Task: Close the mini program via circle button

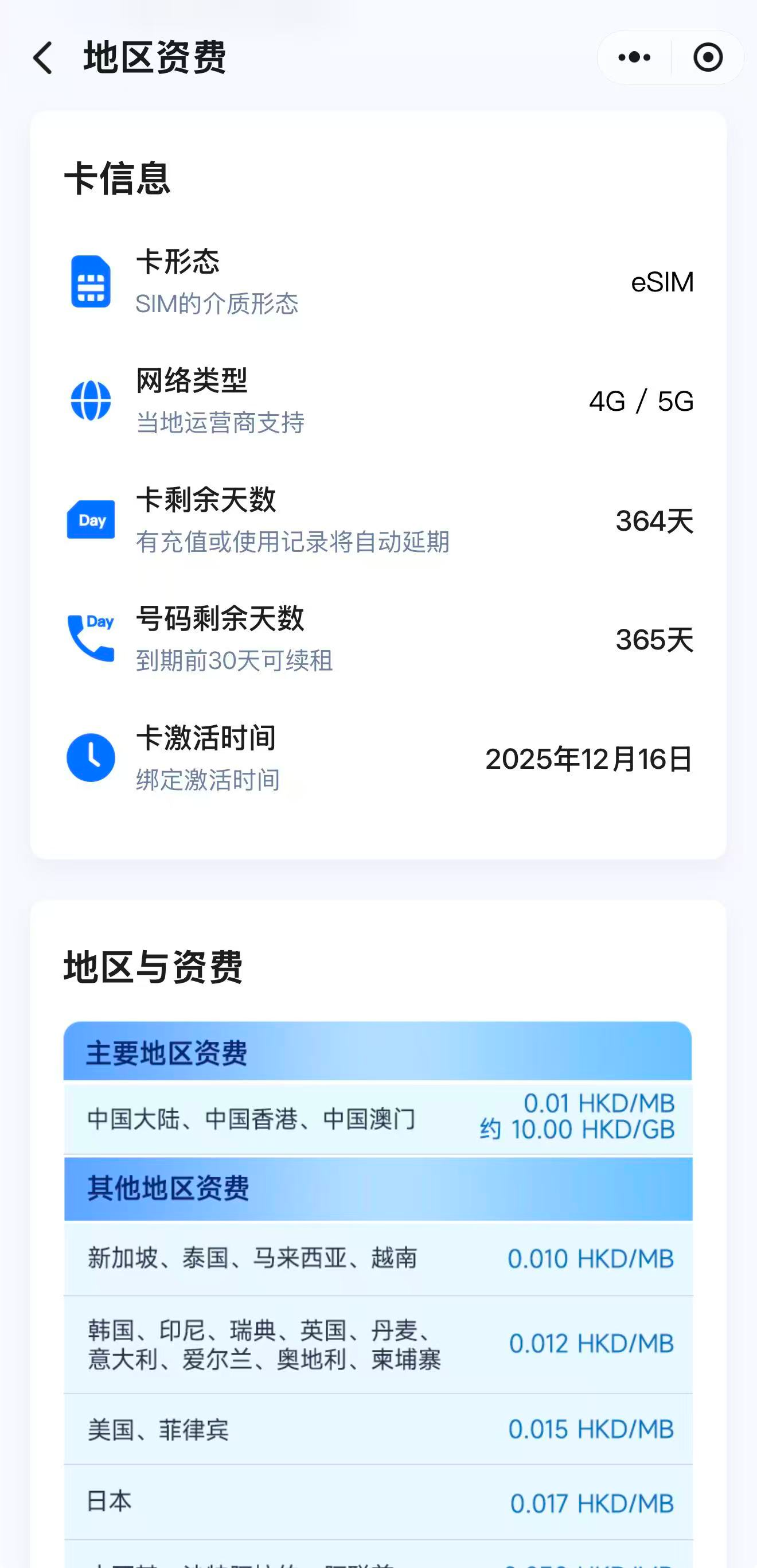Action: (x=708, y=58)
